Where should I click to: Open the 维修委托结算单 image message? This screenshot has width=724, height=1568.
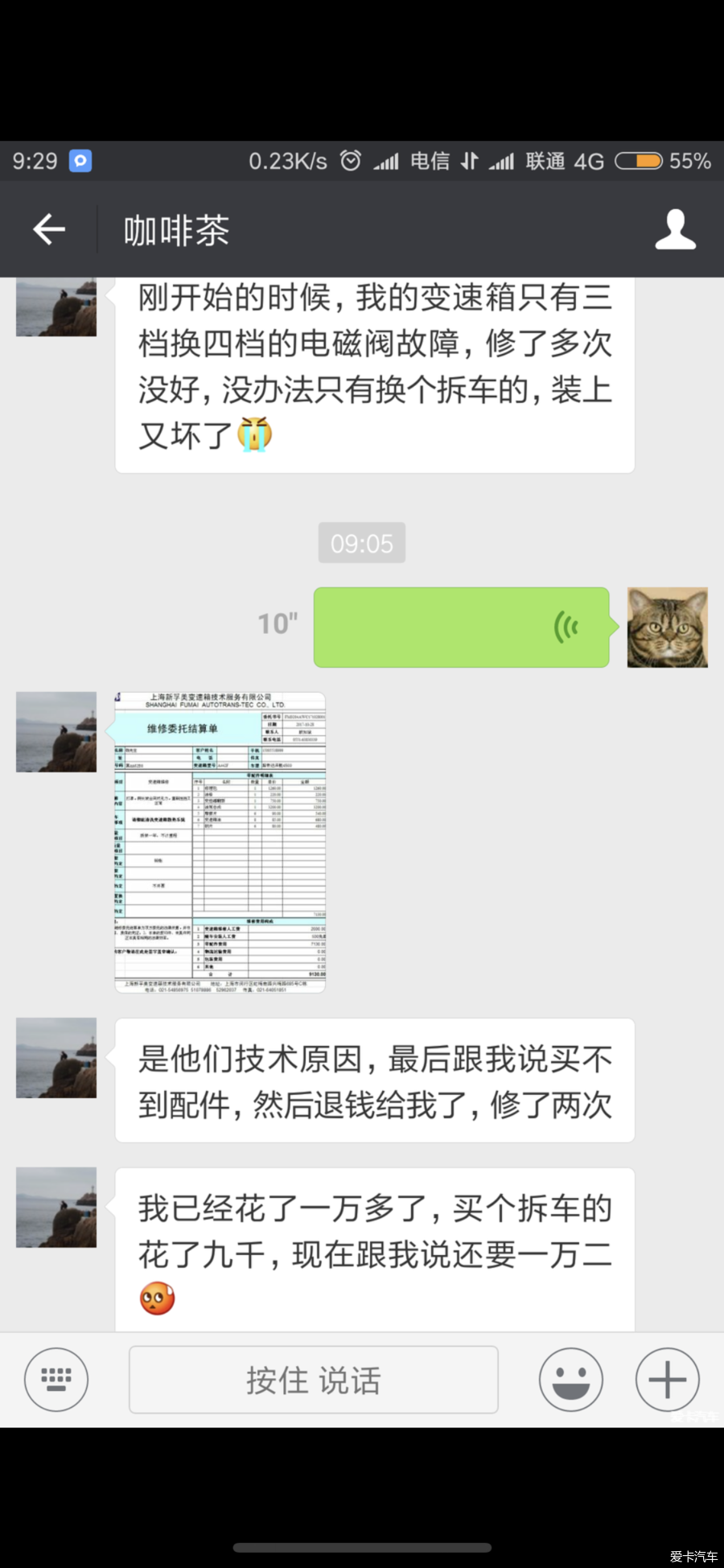coord(220,842)
